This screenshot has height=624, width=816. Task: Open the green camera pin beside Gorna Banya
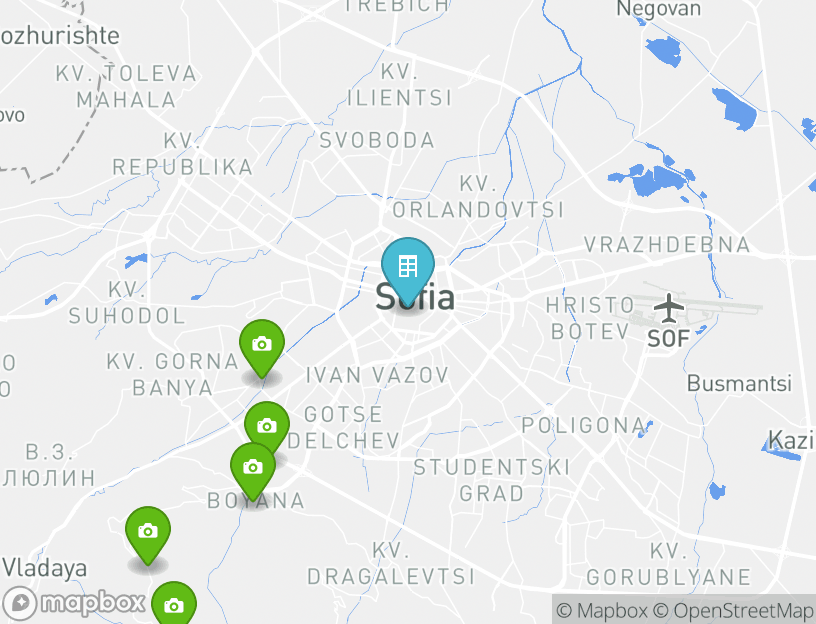pyautogui.click(x=262, y=346)
